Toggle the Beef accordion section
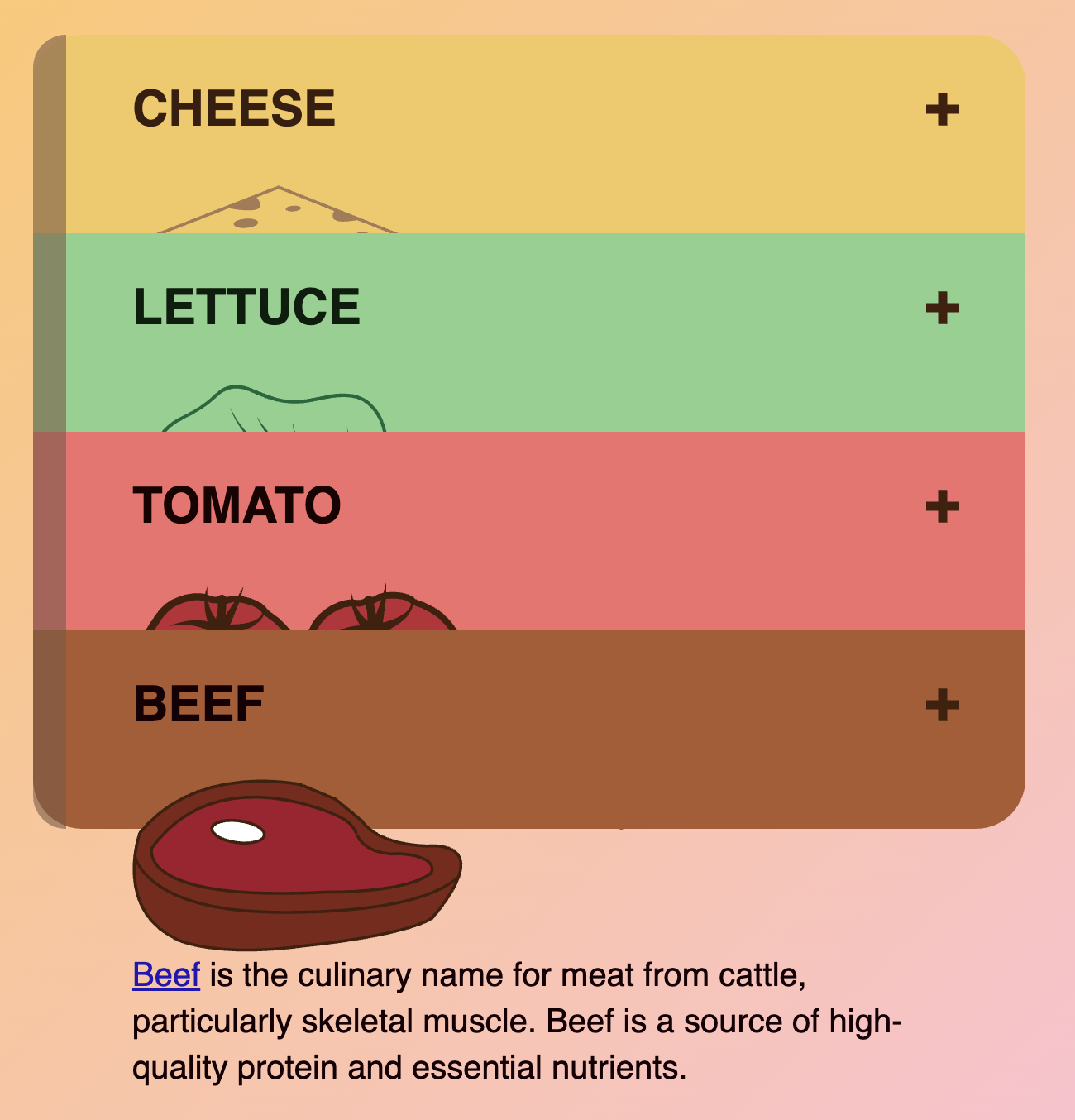1075x1120 pixels. tap(942, 705)
